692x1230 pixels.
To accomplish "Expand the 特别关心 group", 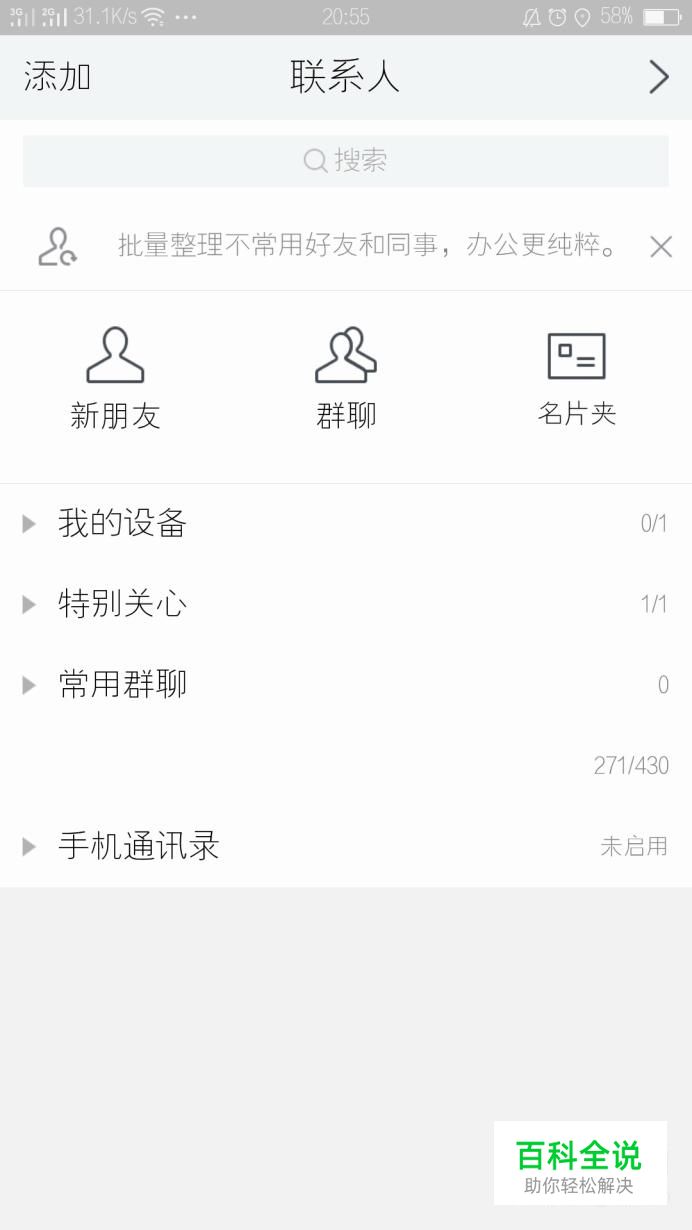I will point(122,604).
